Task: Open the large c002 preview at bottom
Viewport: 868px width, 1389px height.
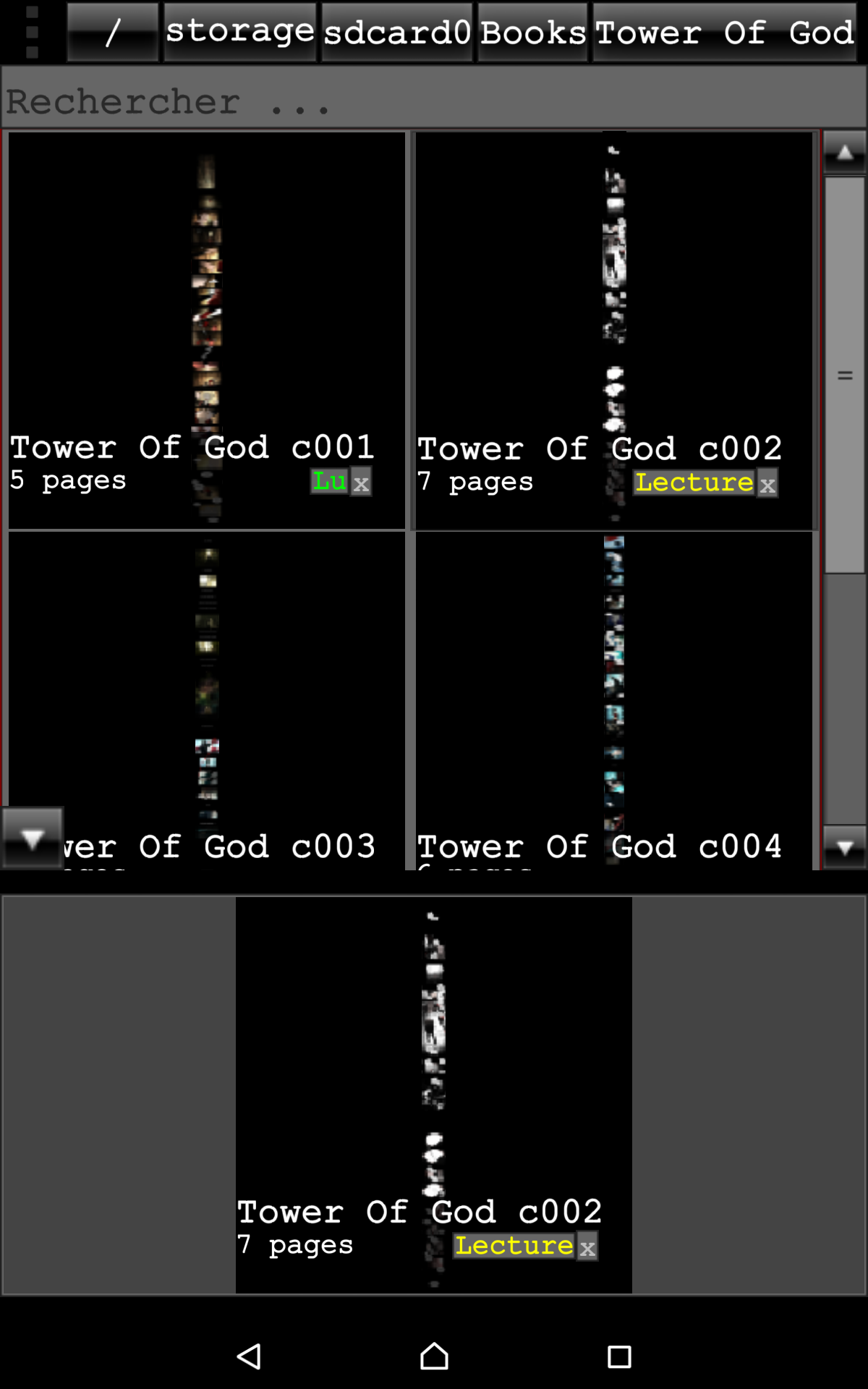Action: [434, 1095]
